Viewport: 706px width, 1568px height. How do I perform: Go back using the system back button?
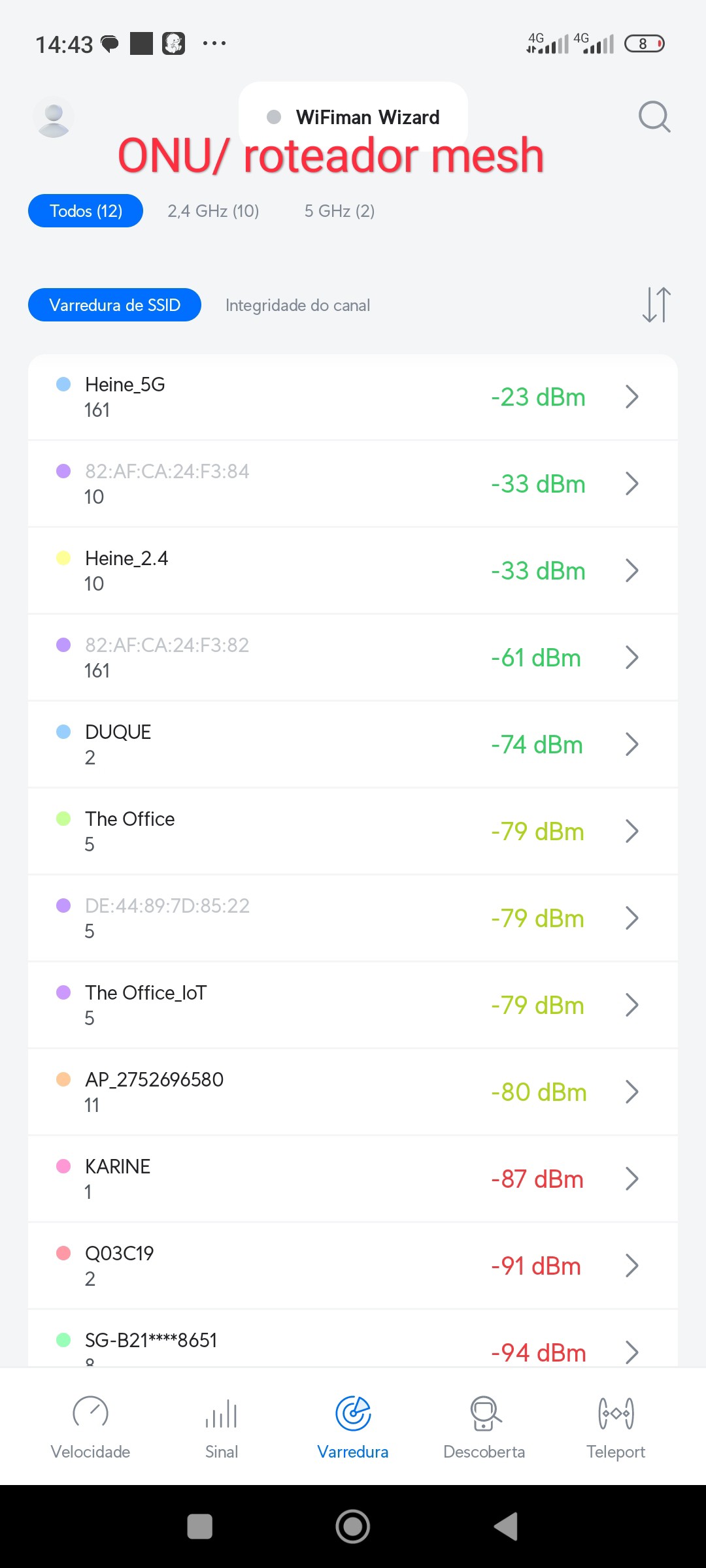click(506, 1527)
